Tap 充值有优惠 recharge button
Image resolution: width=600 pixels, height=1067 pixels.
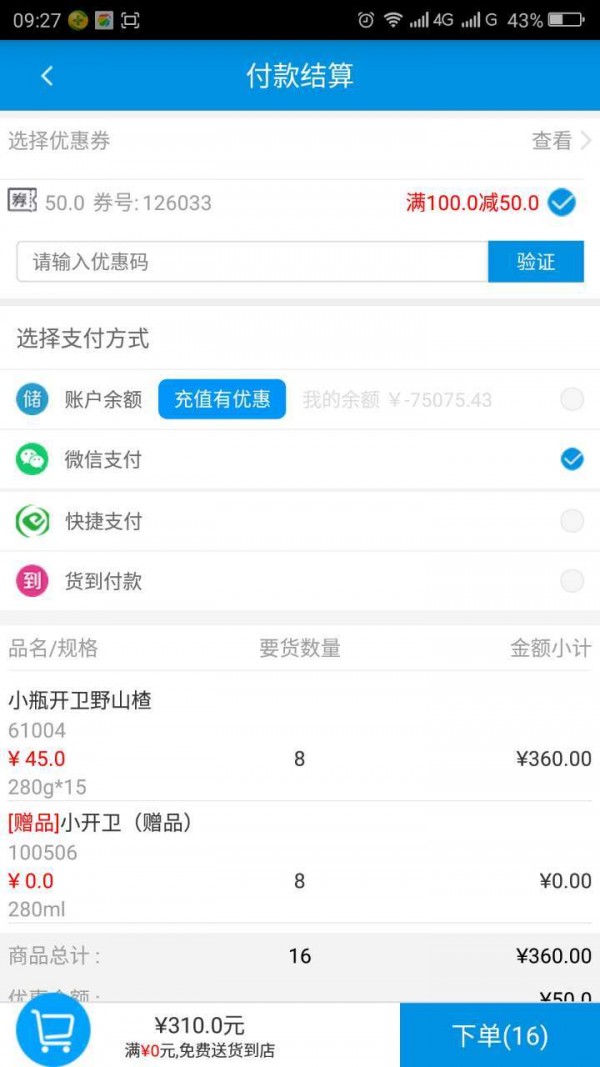pos(222,399)
